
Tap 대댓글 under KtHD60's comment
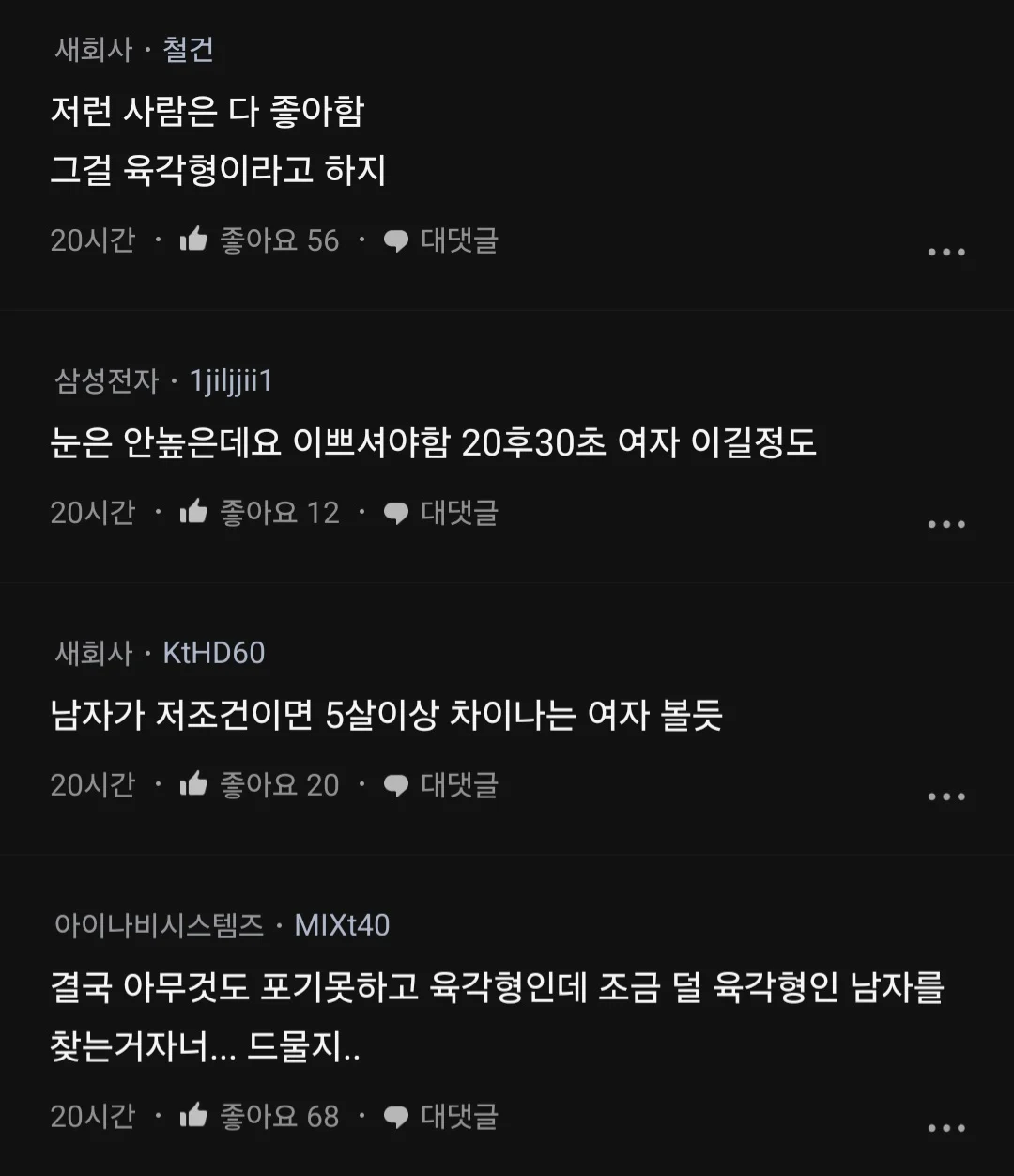[x=440, y=785]
